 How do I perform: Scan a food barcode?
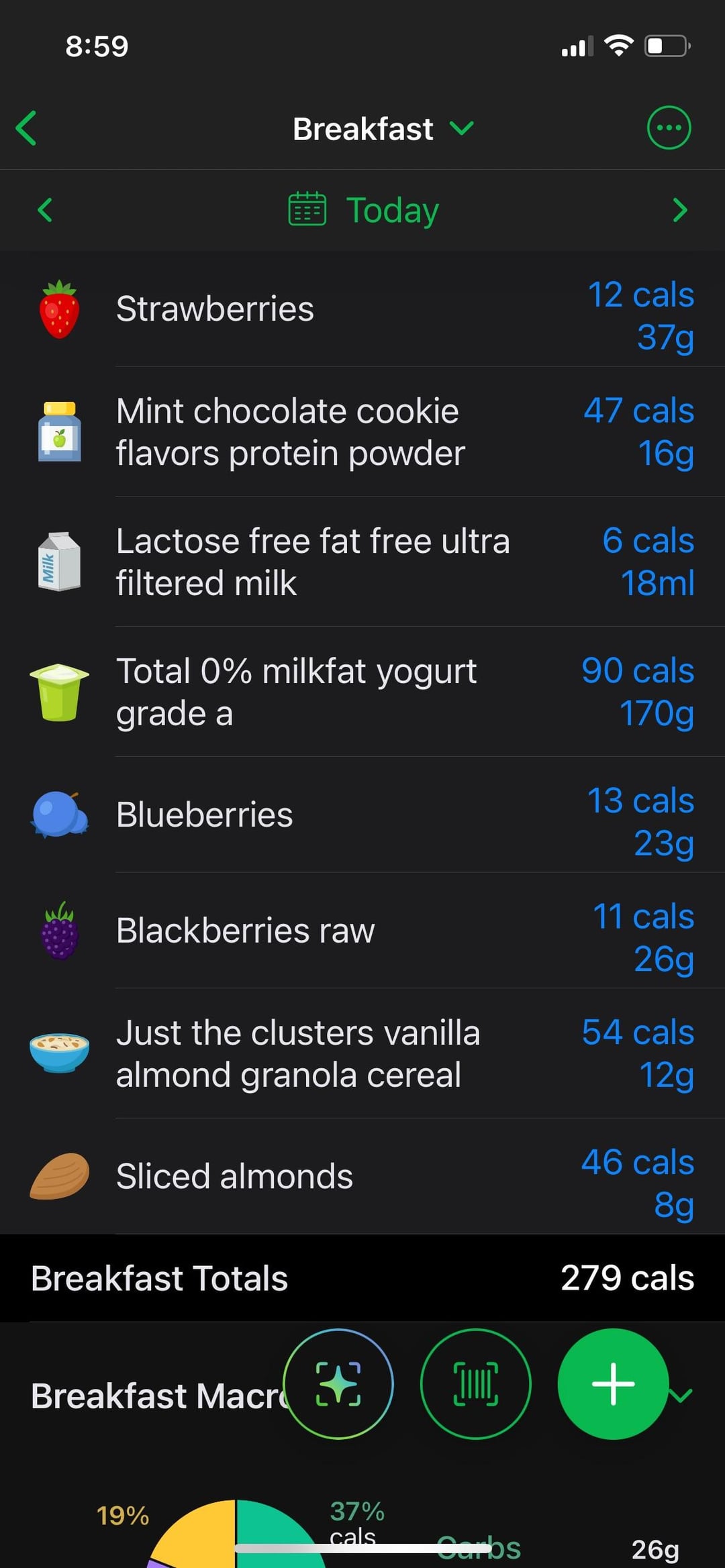[x=476, y=1383]
